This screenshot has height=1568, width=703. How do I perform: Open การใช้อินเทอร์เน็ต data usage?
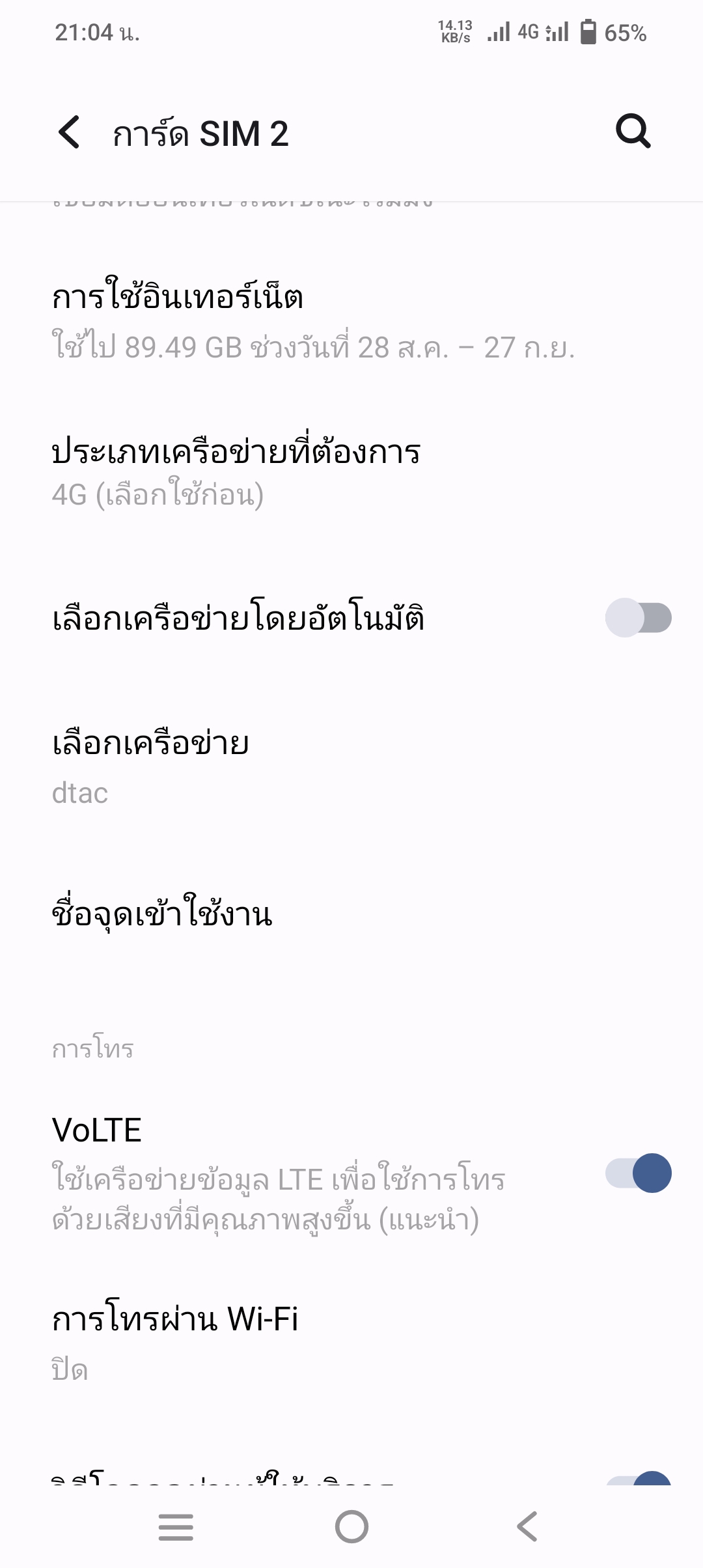351,321
